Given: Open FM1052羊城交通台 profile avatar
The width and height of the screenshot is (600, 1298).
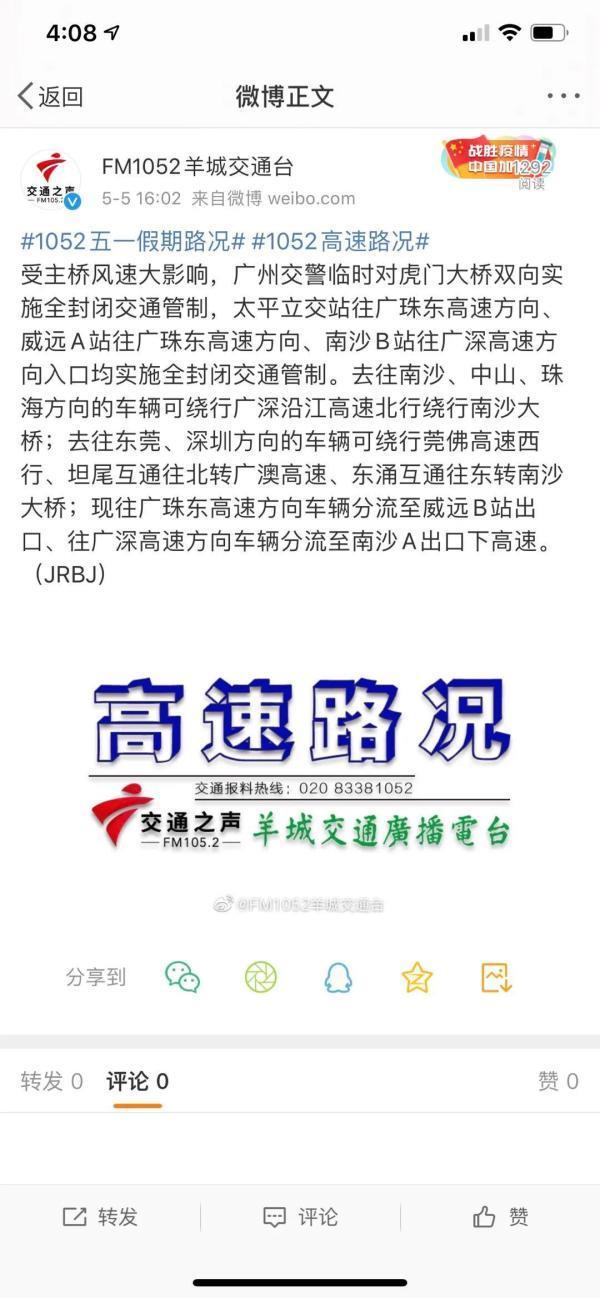Looking at the screenshot, I should pyautogui.click(x=51, y=180).
